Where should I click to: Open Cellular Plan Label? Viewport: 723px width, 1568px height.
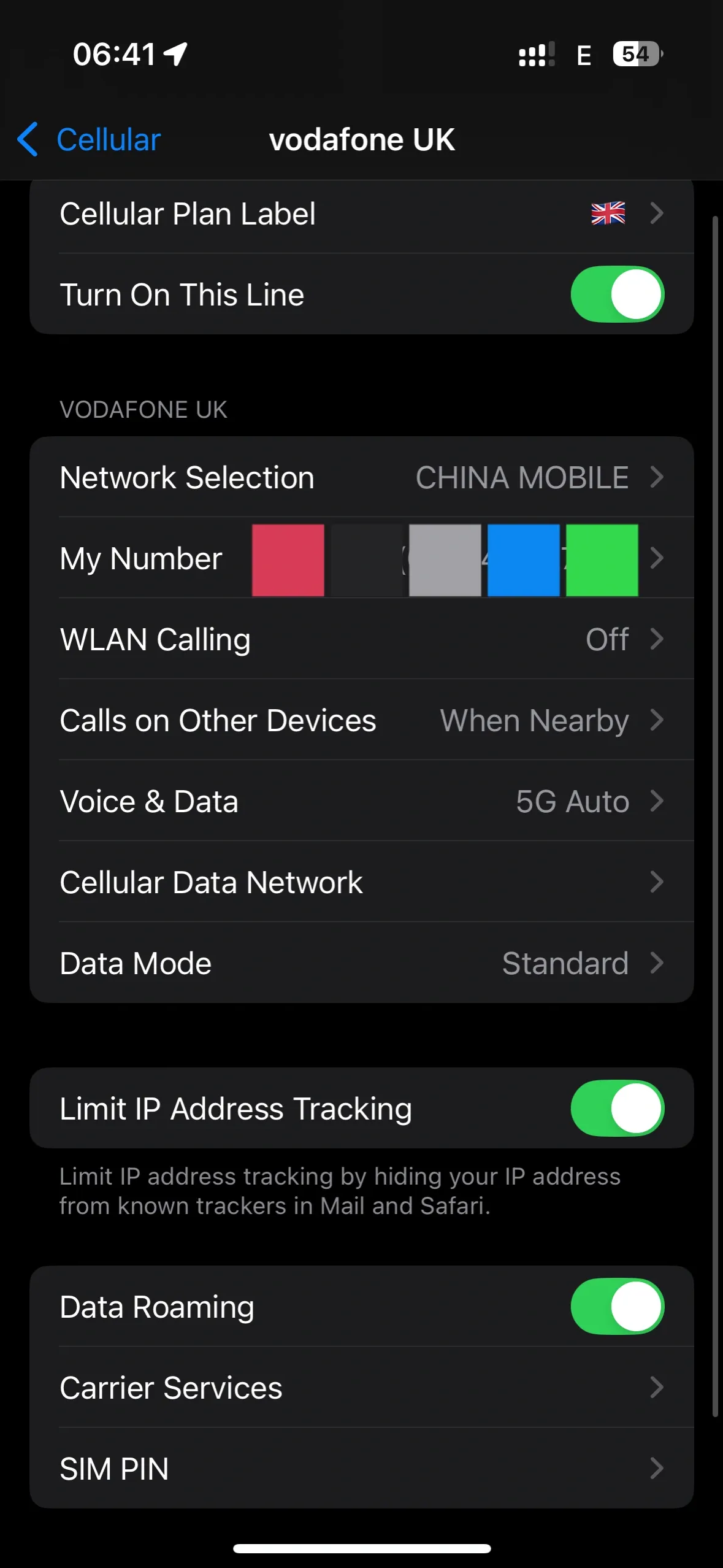361,214
